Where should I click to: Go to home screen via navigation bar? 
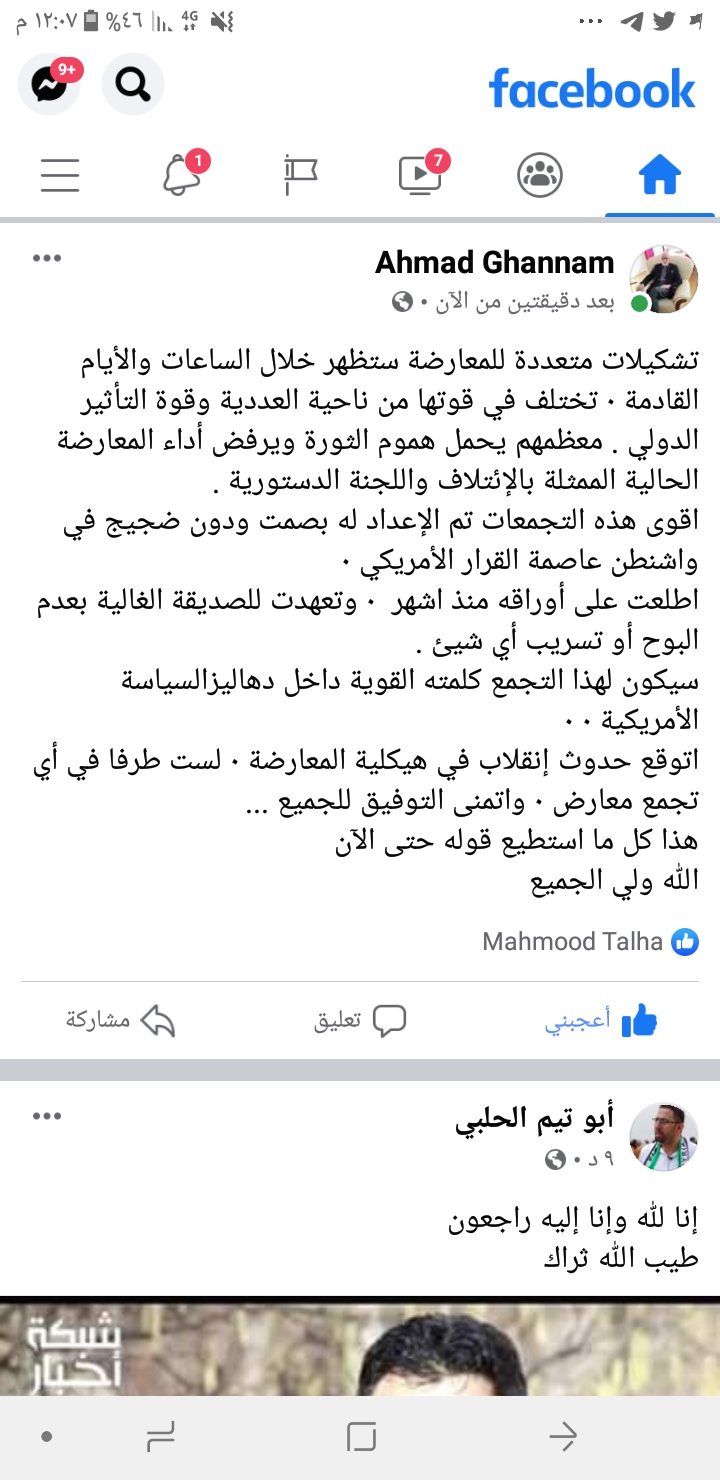pos(361,1438)
